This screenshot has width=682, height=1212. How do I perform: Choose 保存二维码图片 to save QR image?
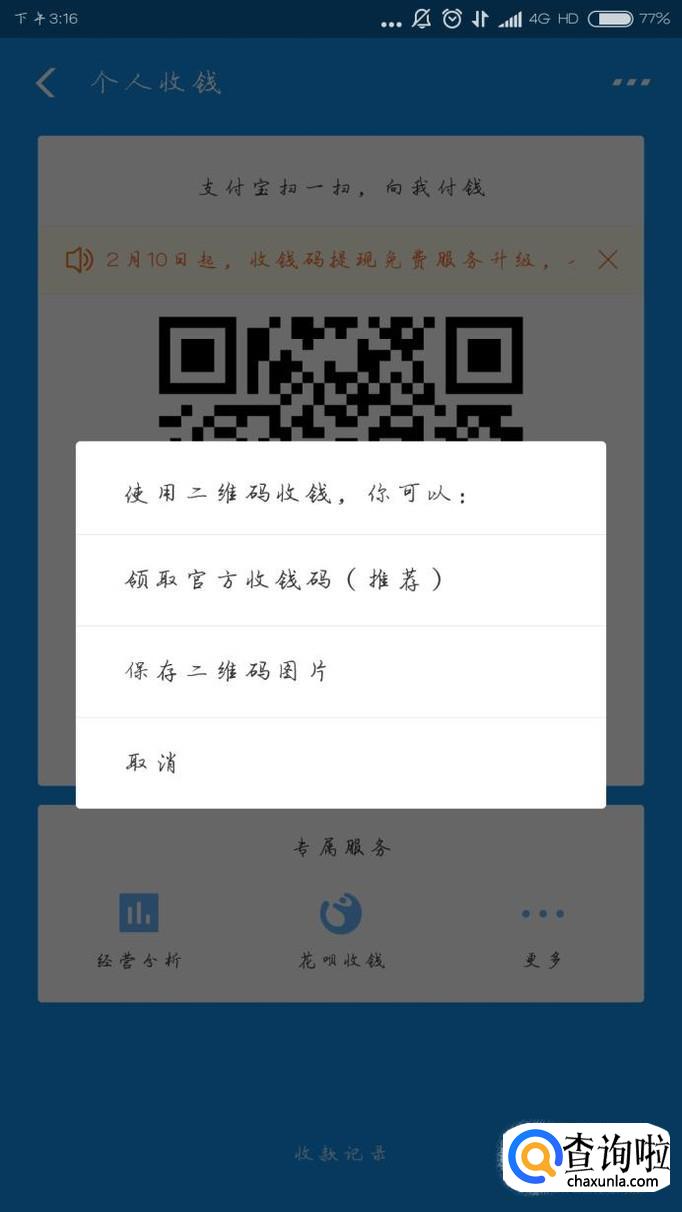(x=226, y=672)
